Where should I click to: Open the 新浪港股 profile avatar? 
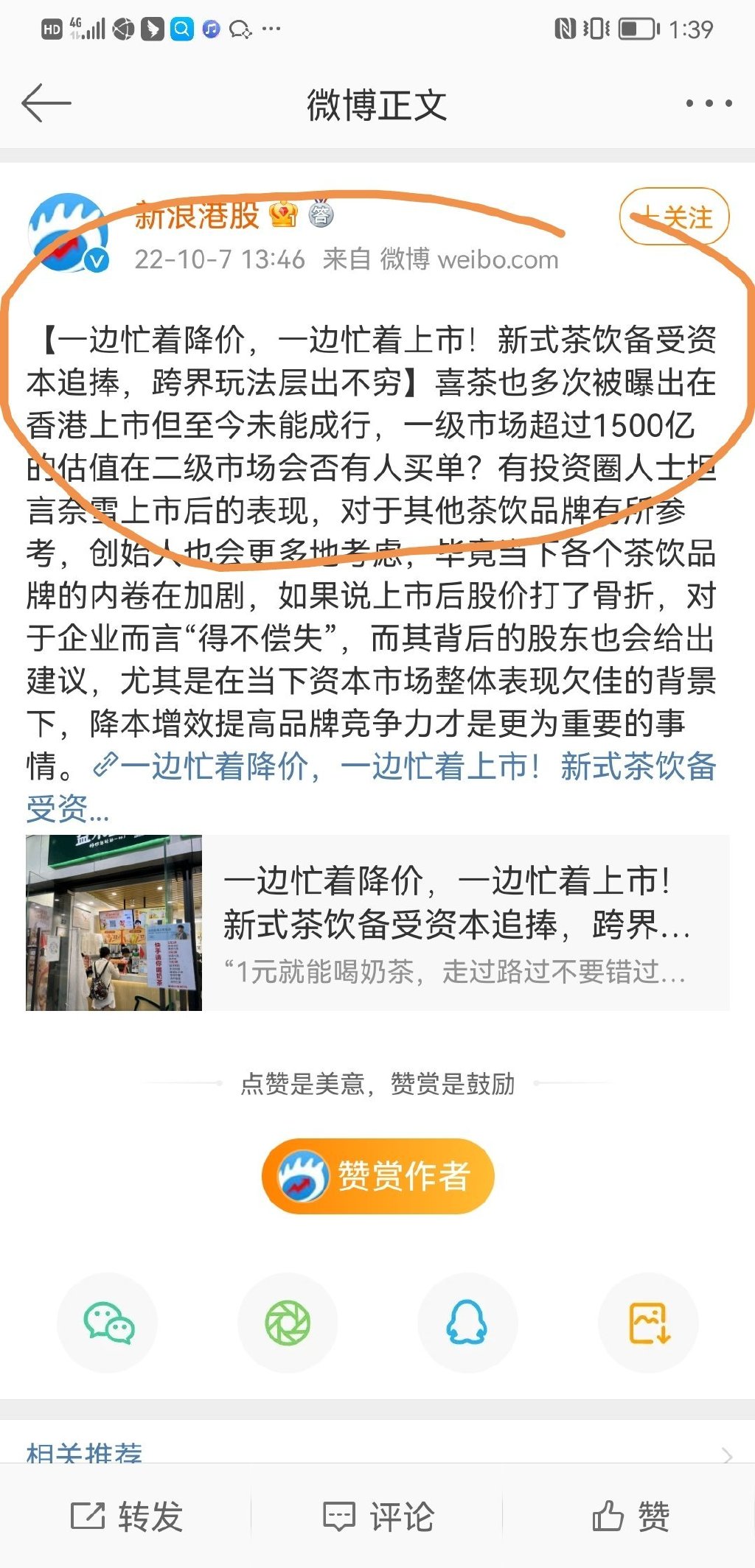(x=69, y=233)
